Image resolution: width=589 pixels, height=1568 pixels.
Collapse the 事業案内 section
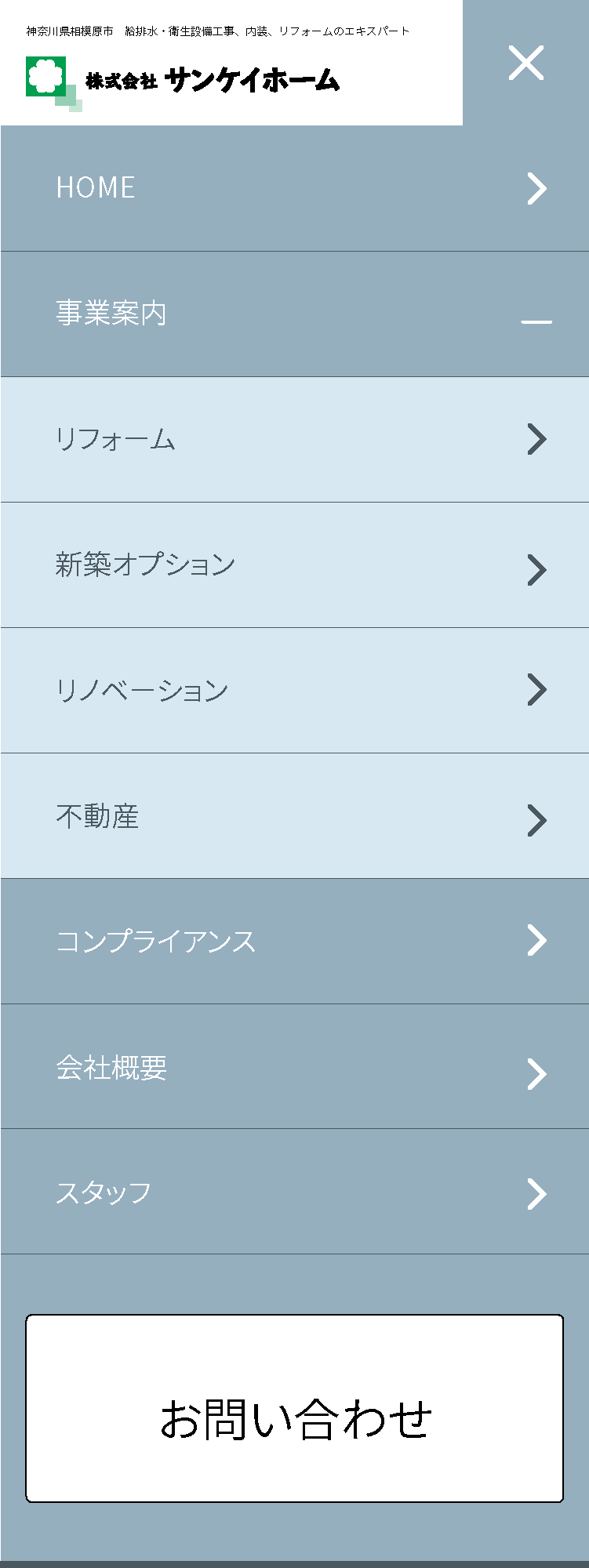point(294,314)
